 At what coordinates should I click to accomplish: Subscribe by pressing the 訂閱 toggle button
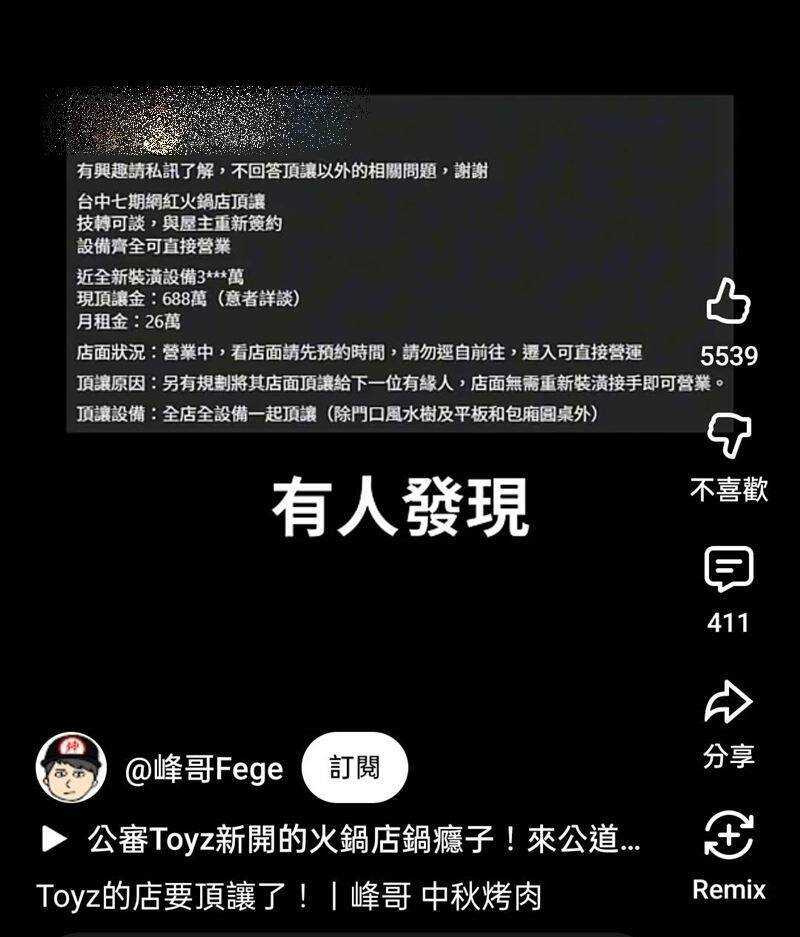356,767
